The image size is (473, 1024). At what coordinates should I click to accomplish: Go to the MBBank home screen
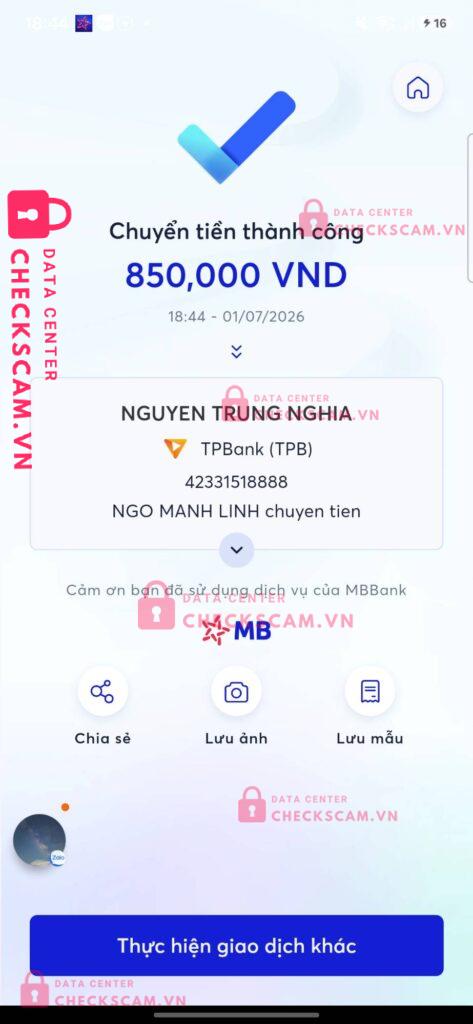point(417,87)
